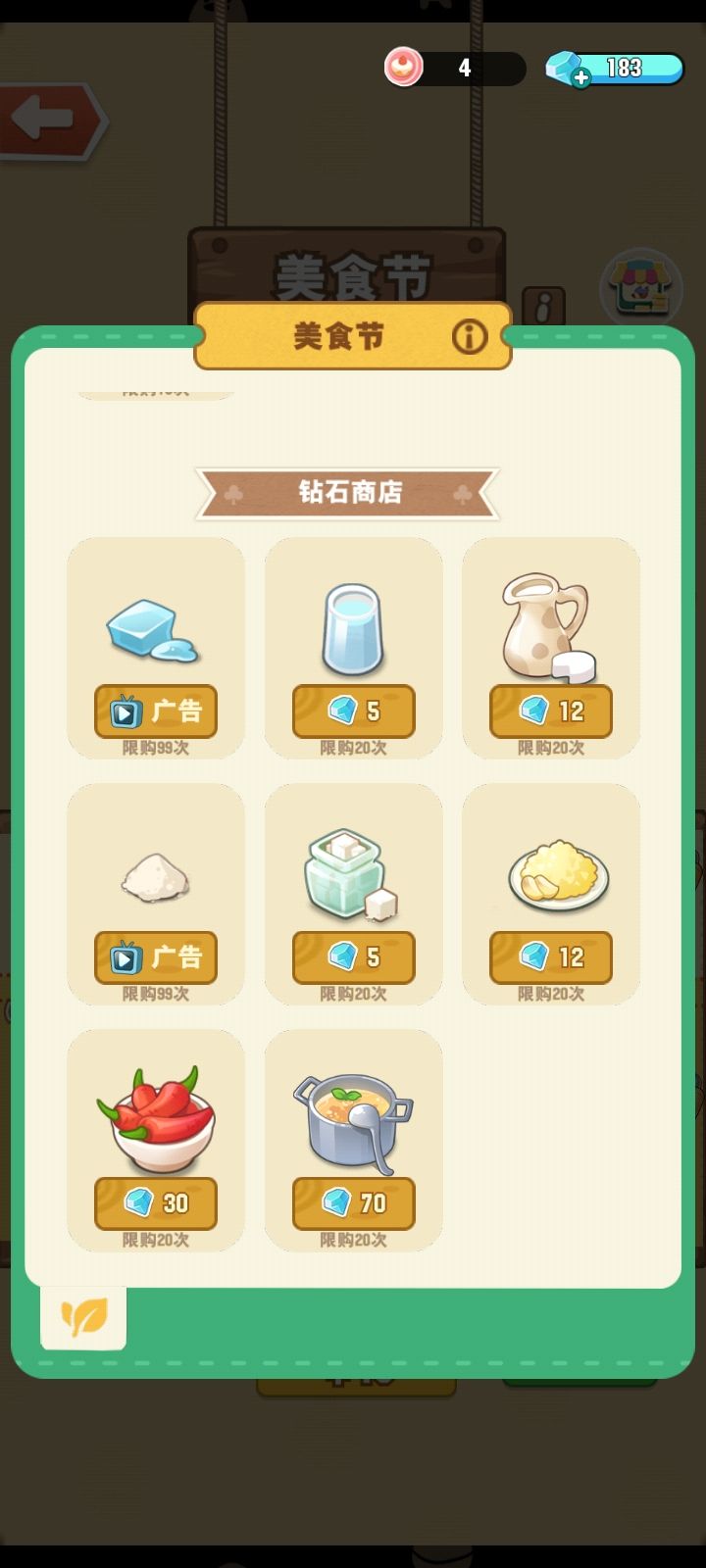Buy the glass of water for 5 diamonds
Image resolution: width=706 pixels, height=1568 pixels.
point(353,711)
